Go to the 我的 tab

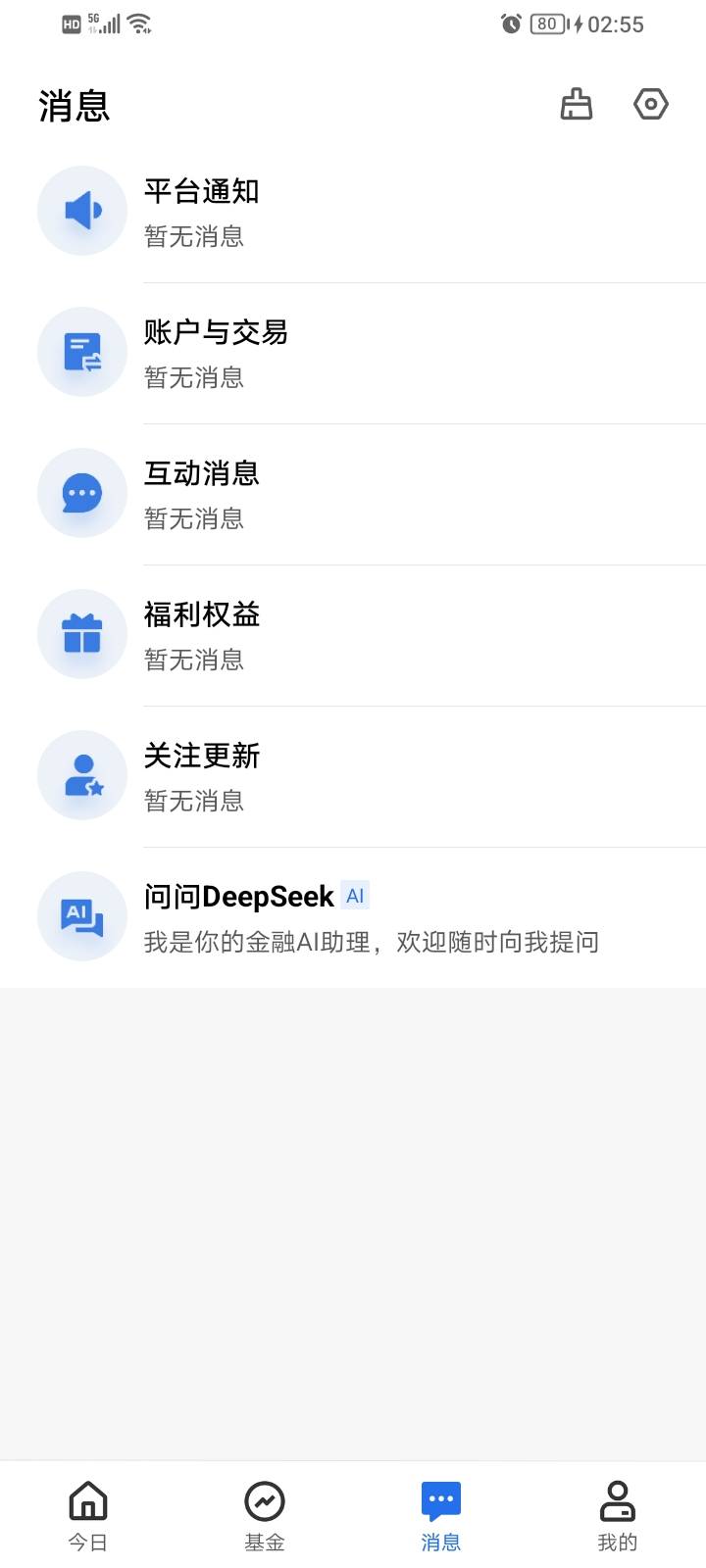point(618,1515)
